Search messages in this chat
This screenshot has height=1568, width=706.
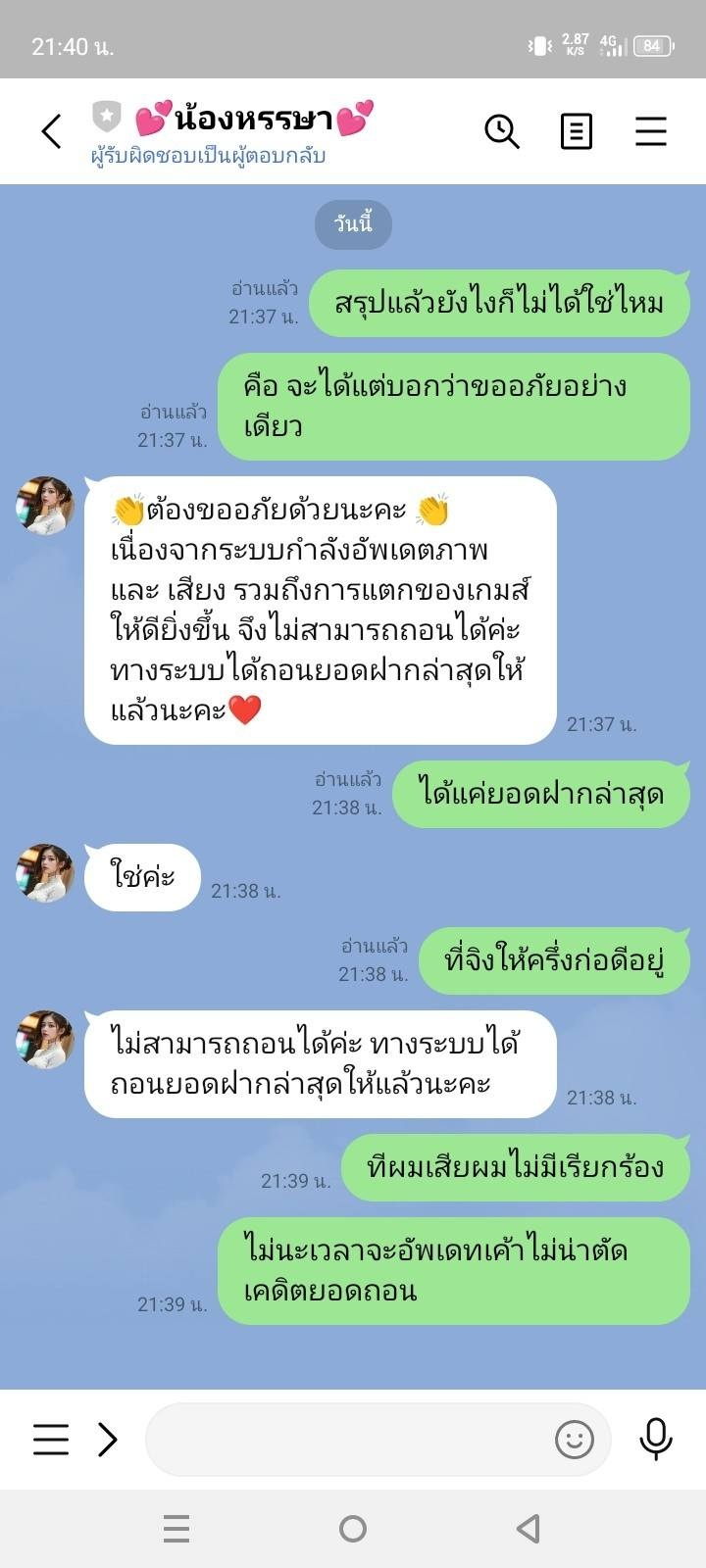pos(502,131)
